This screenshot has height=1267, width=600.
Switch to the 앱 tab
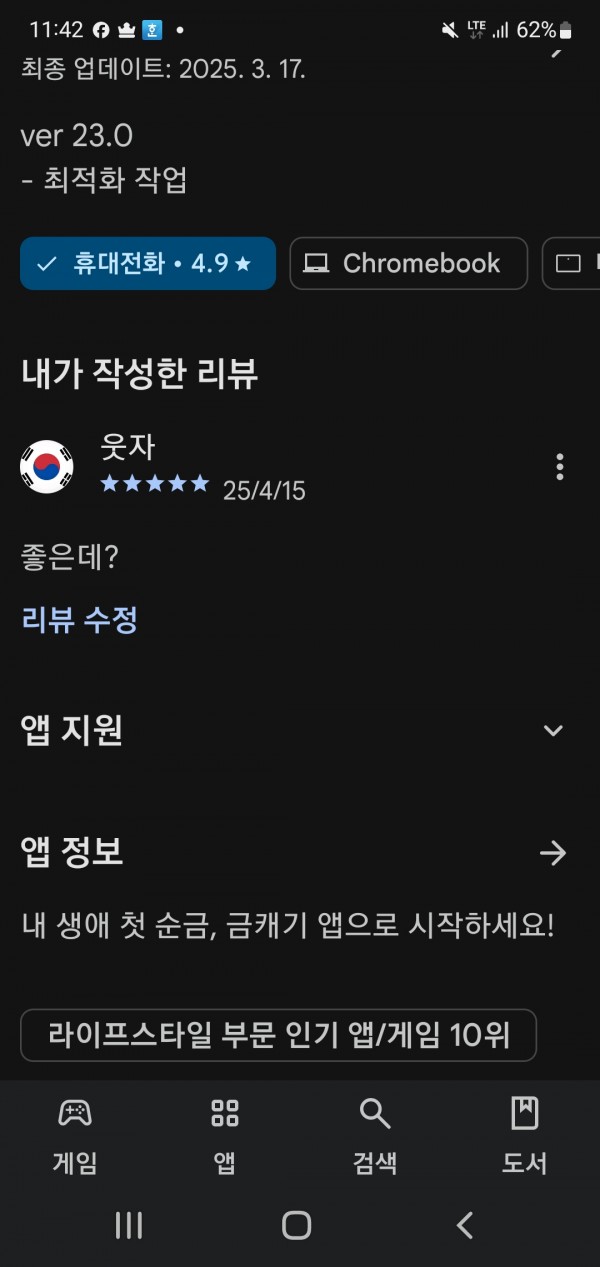click(225, 1134)
